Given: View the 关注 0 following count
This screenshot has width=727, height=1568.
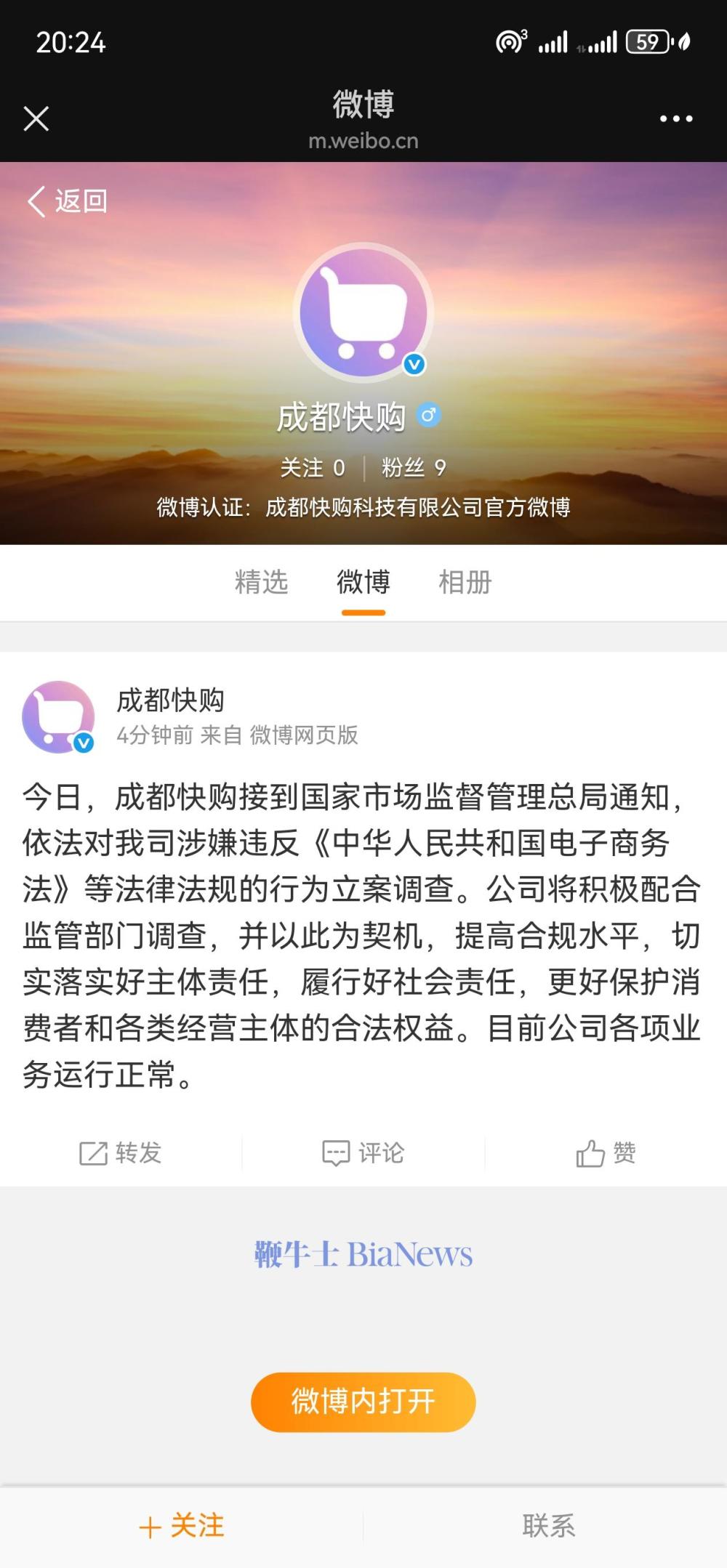Looking at the screenshot, I should pos(313,468).
